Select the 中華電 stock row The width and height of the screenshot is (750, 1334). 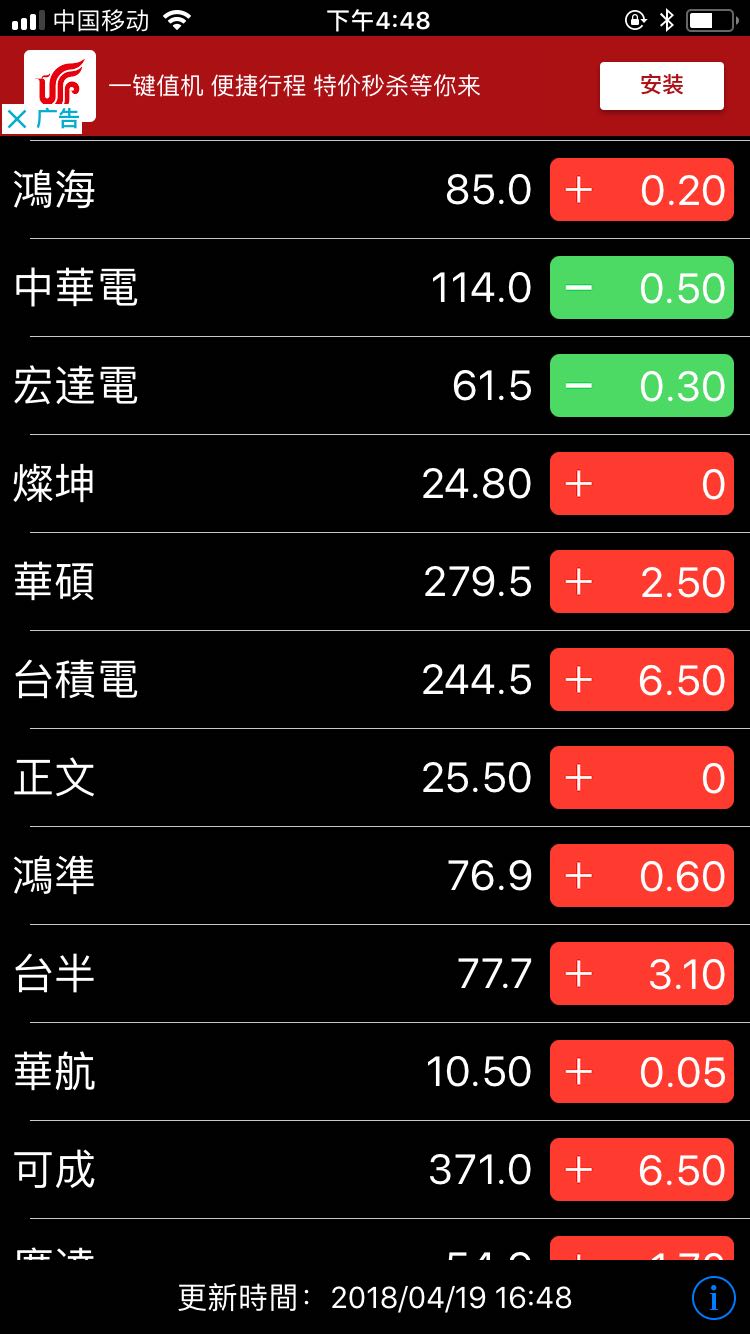375,288
